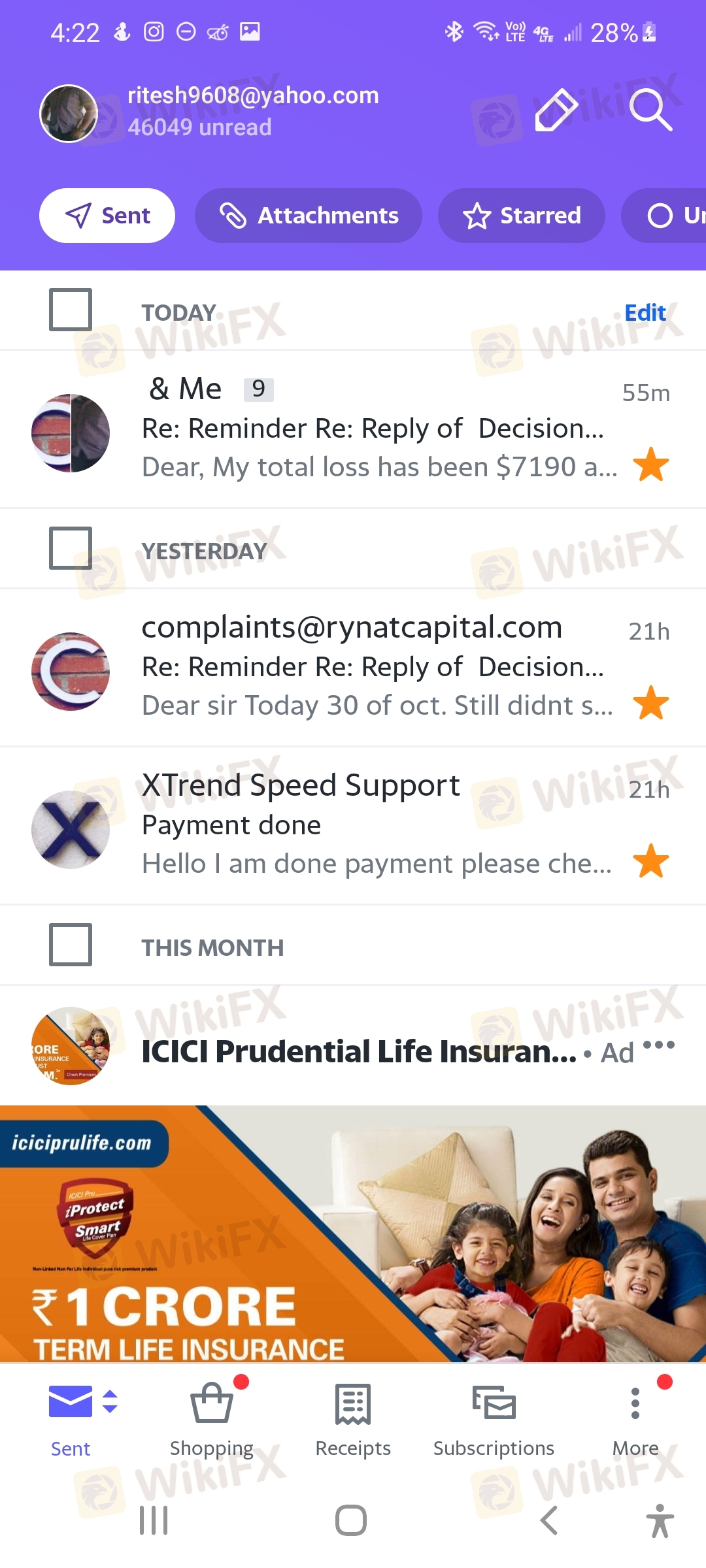Select the Sent filter chip
The image size is (706, 1568).
tap(107, 216)
